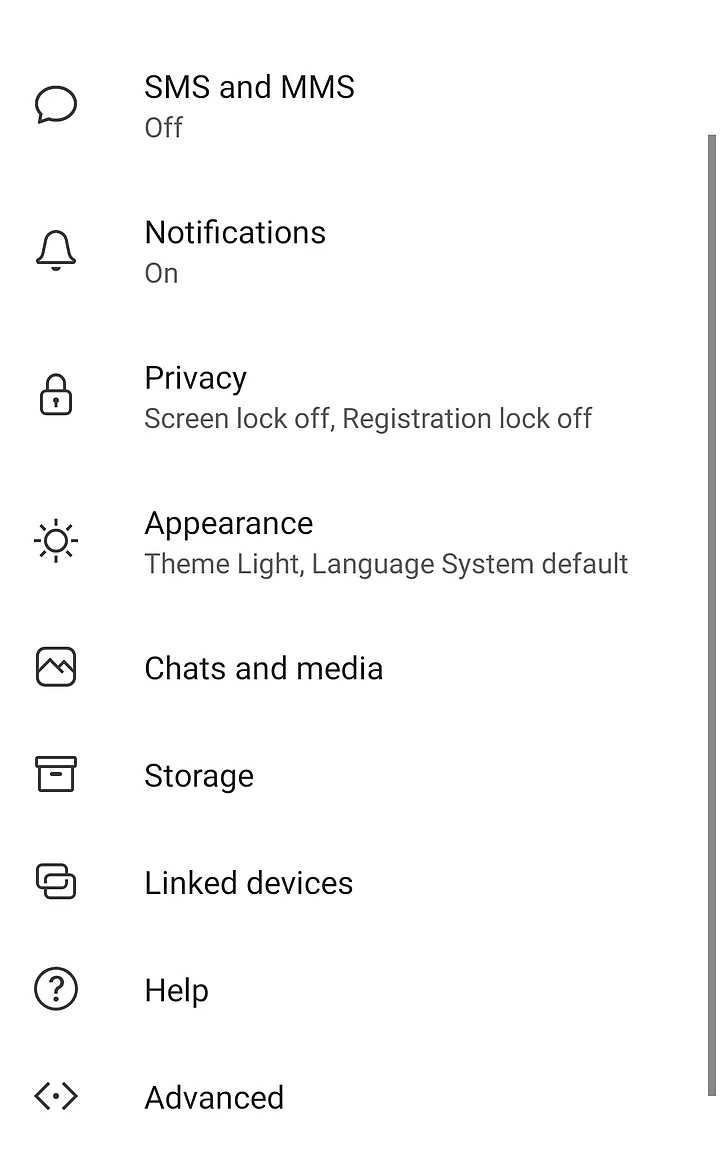Open the Linked devices screen
The height and width of the screenshot is (1162, 720).
(248, 882)
